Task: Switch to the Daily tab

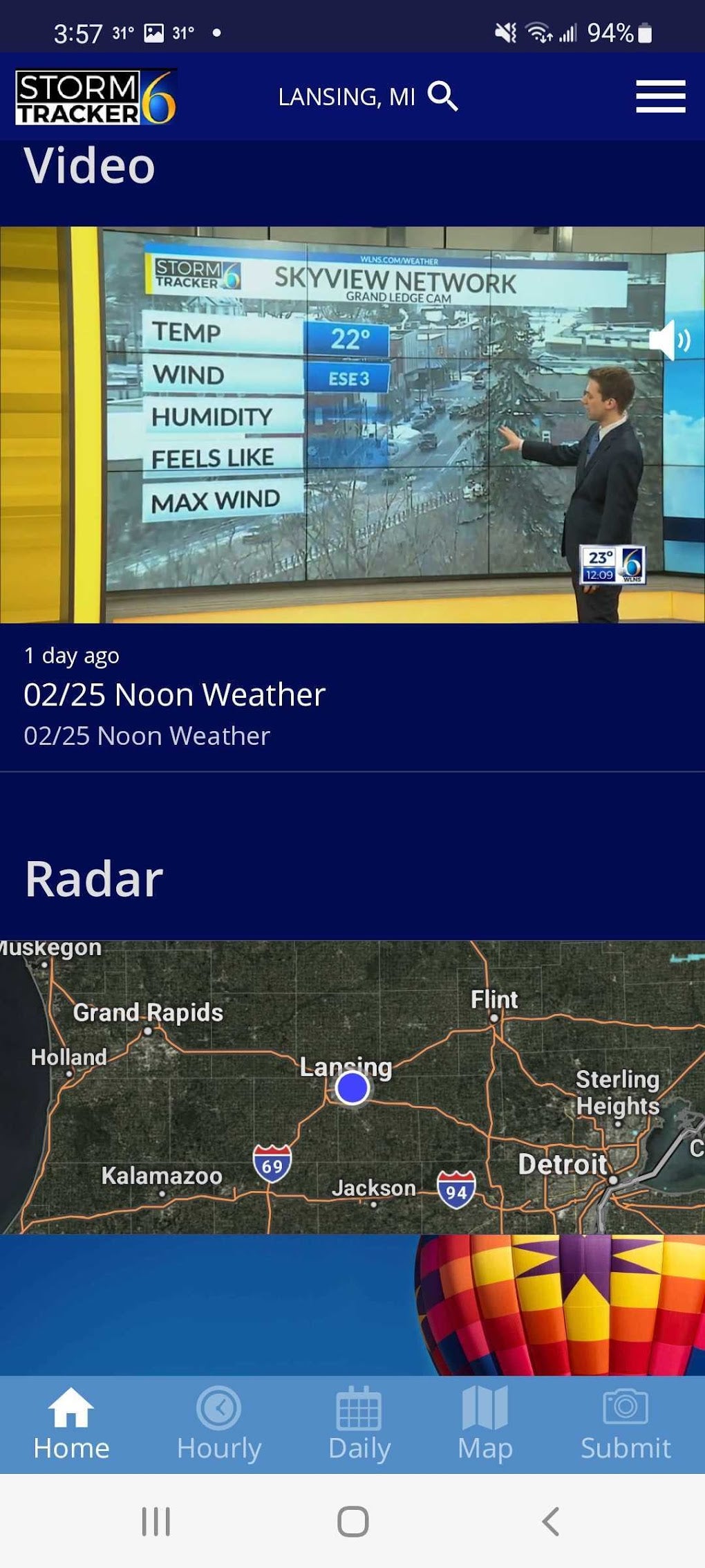Action: [x=359, y=1425]
